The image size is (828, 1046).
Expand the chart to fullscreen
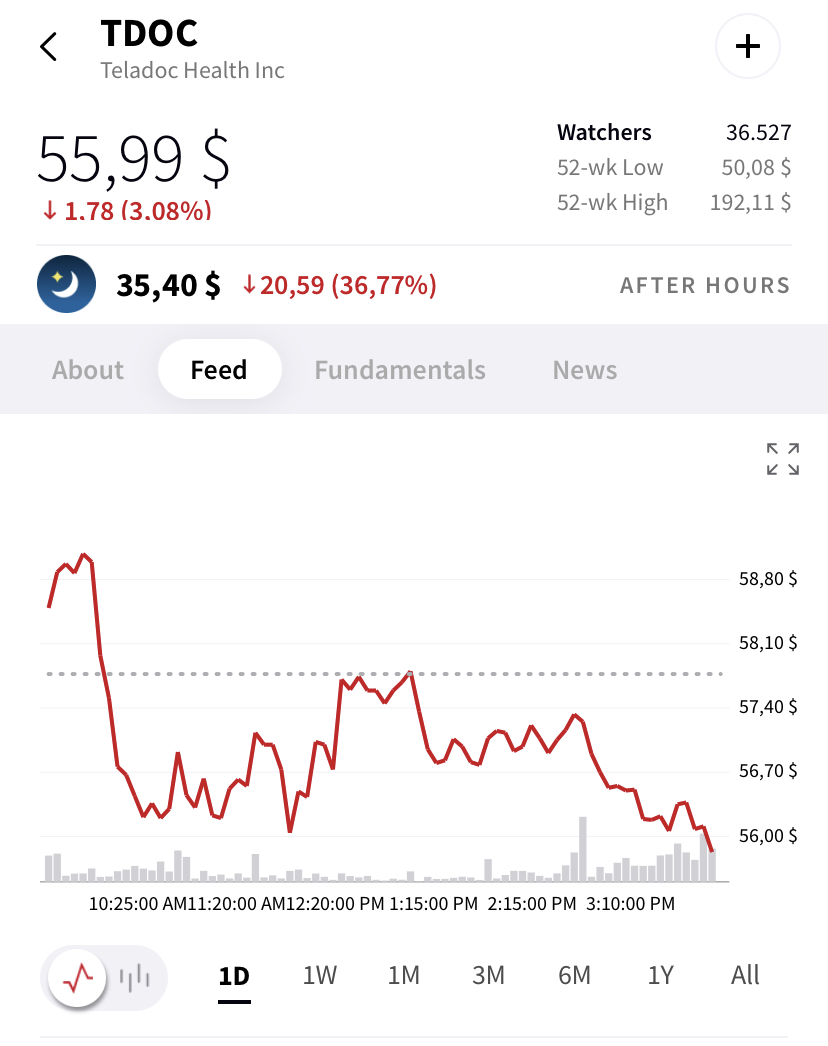point(783,459)
